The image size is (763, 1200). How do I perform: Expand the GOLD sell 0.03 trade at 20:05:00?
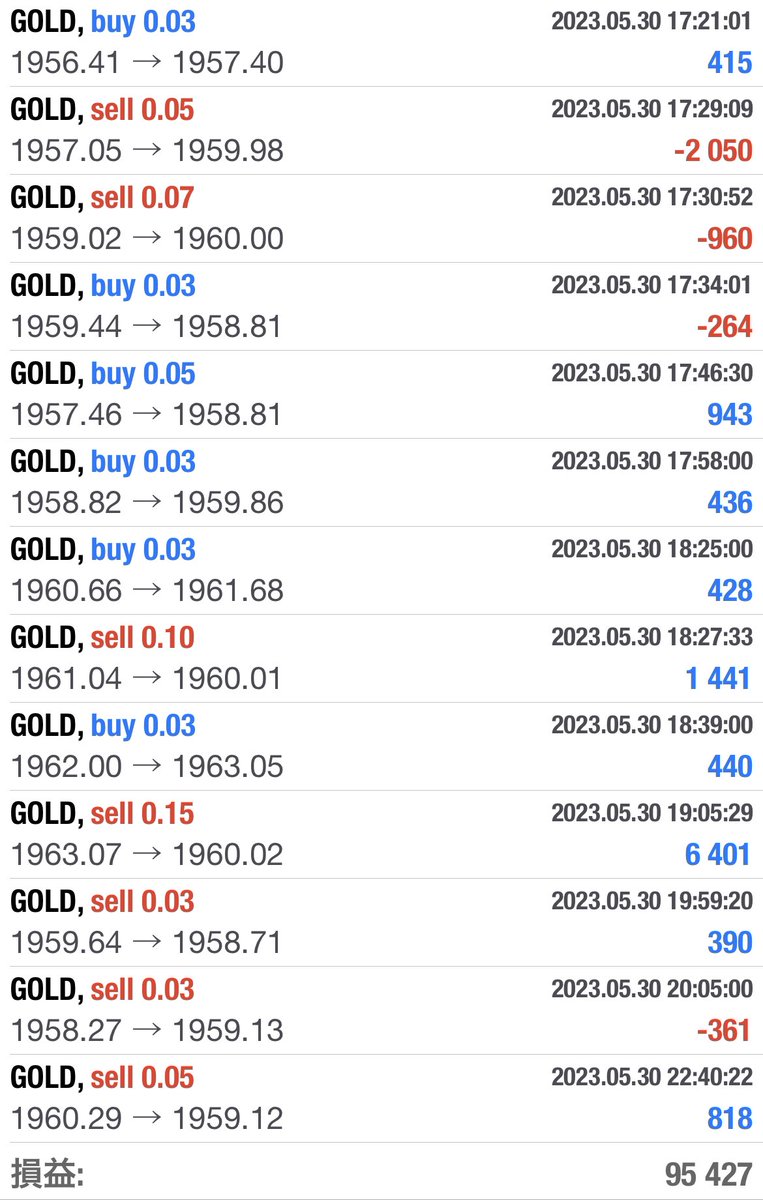[x=381, y=1010]
